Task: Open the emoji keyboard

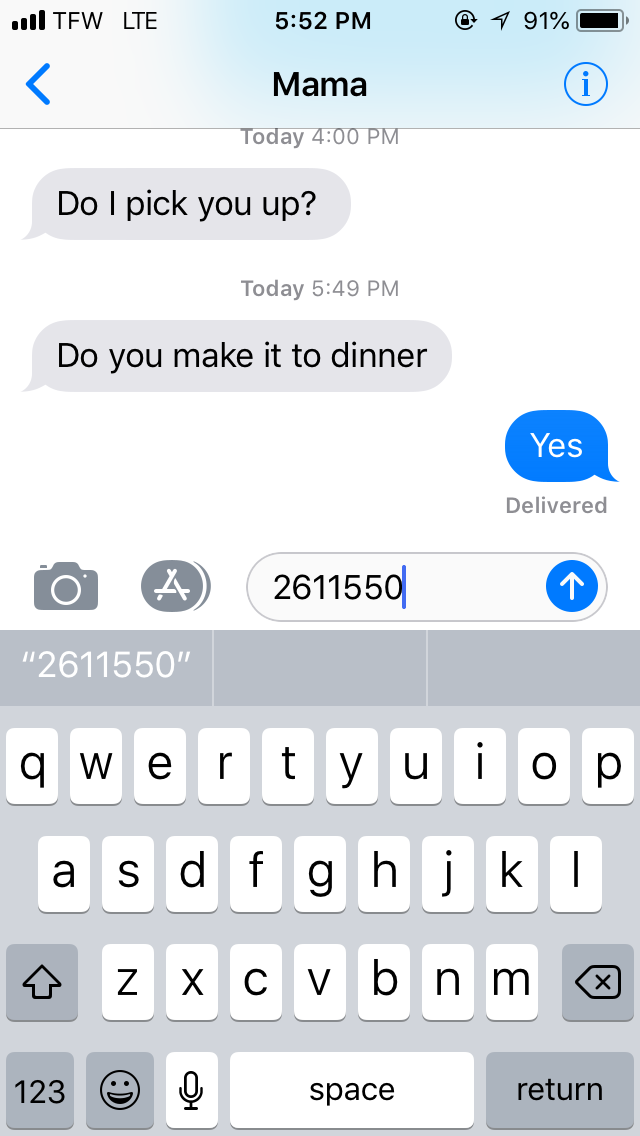Action: (119, 1090)
